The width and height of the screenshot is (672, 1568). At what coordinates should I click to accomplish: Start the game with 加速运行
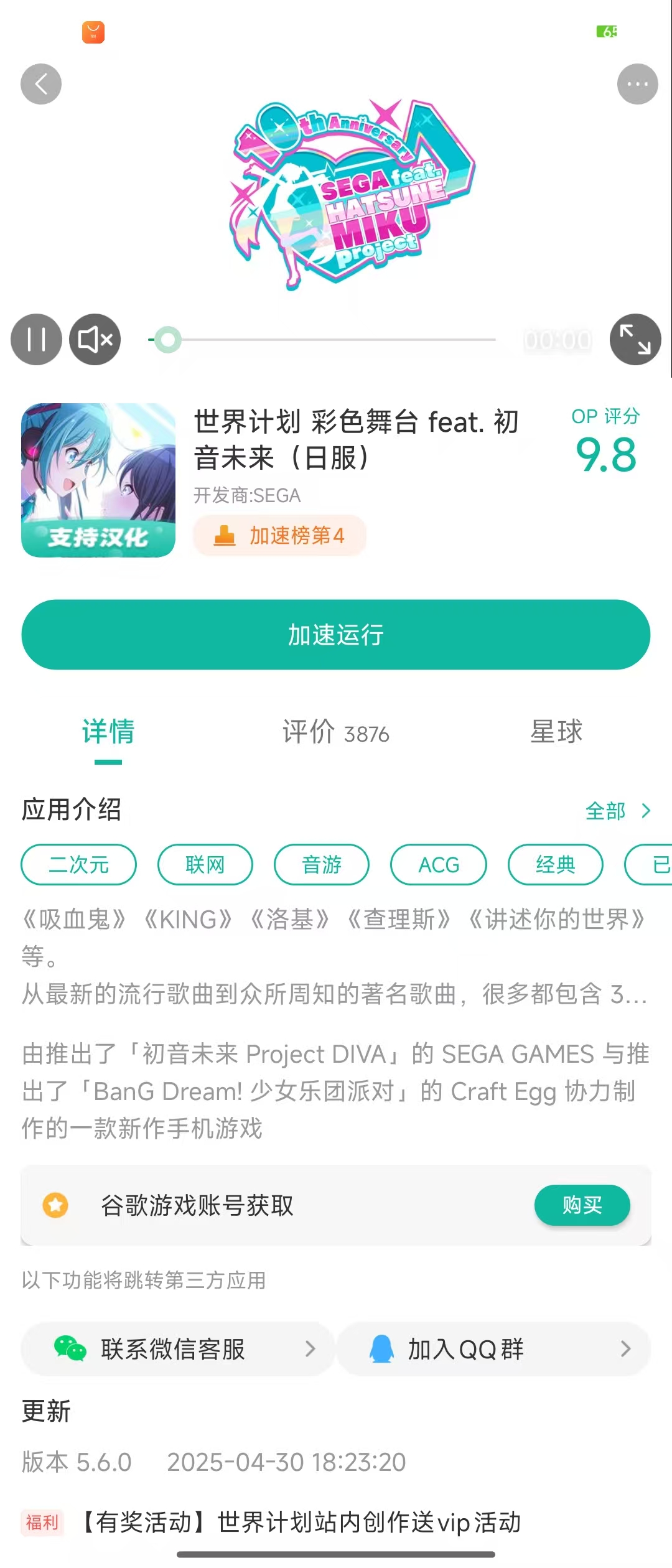coord(336,635)
